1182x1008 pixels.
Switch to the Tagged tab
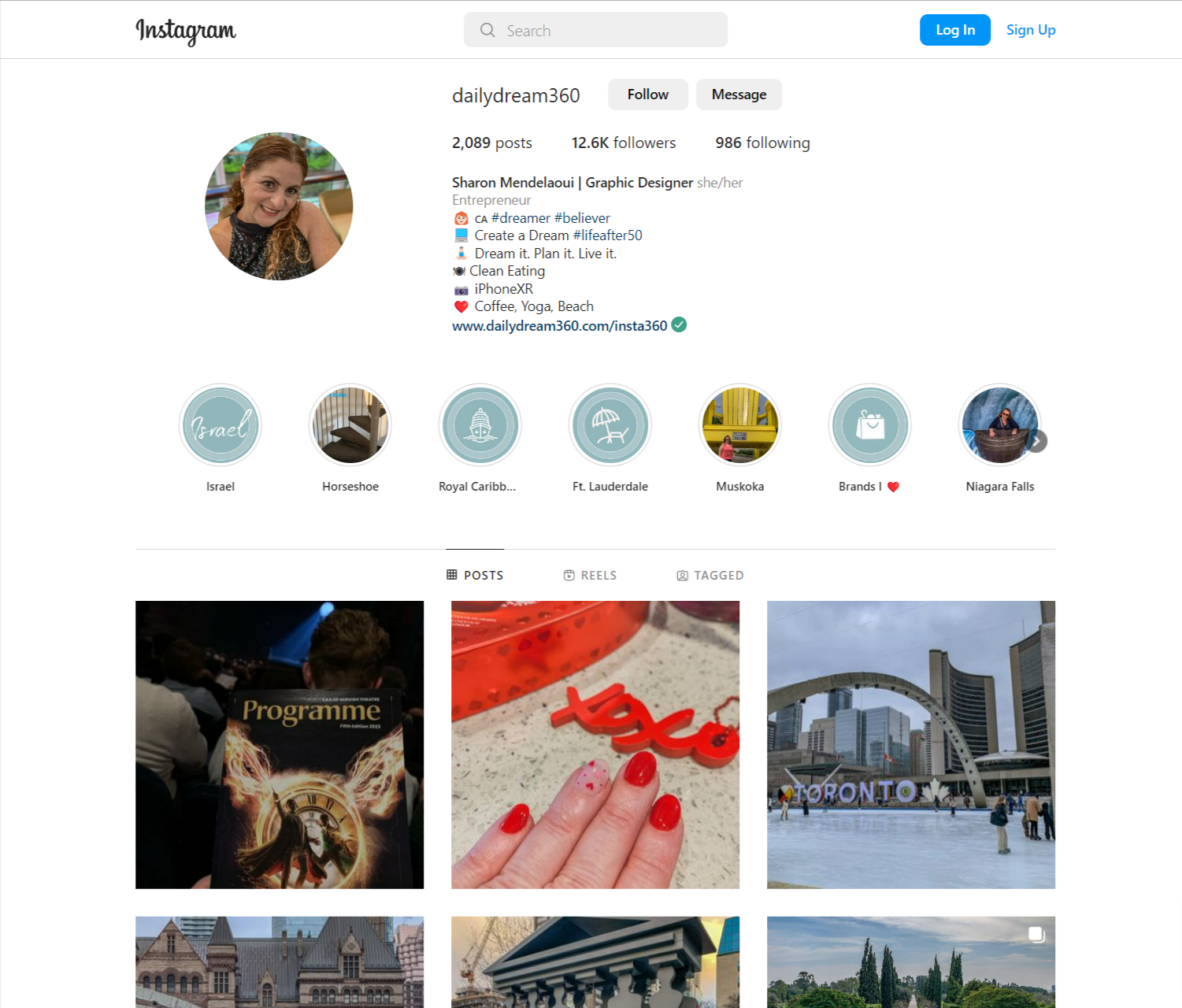[x=710, y=576]
